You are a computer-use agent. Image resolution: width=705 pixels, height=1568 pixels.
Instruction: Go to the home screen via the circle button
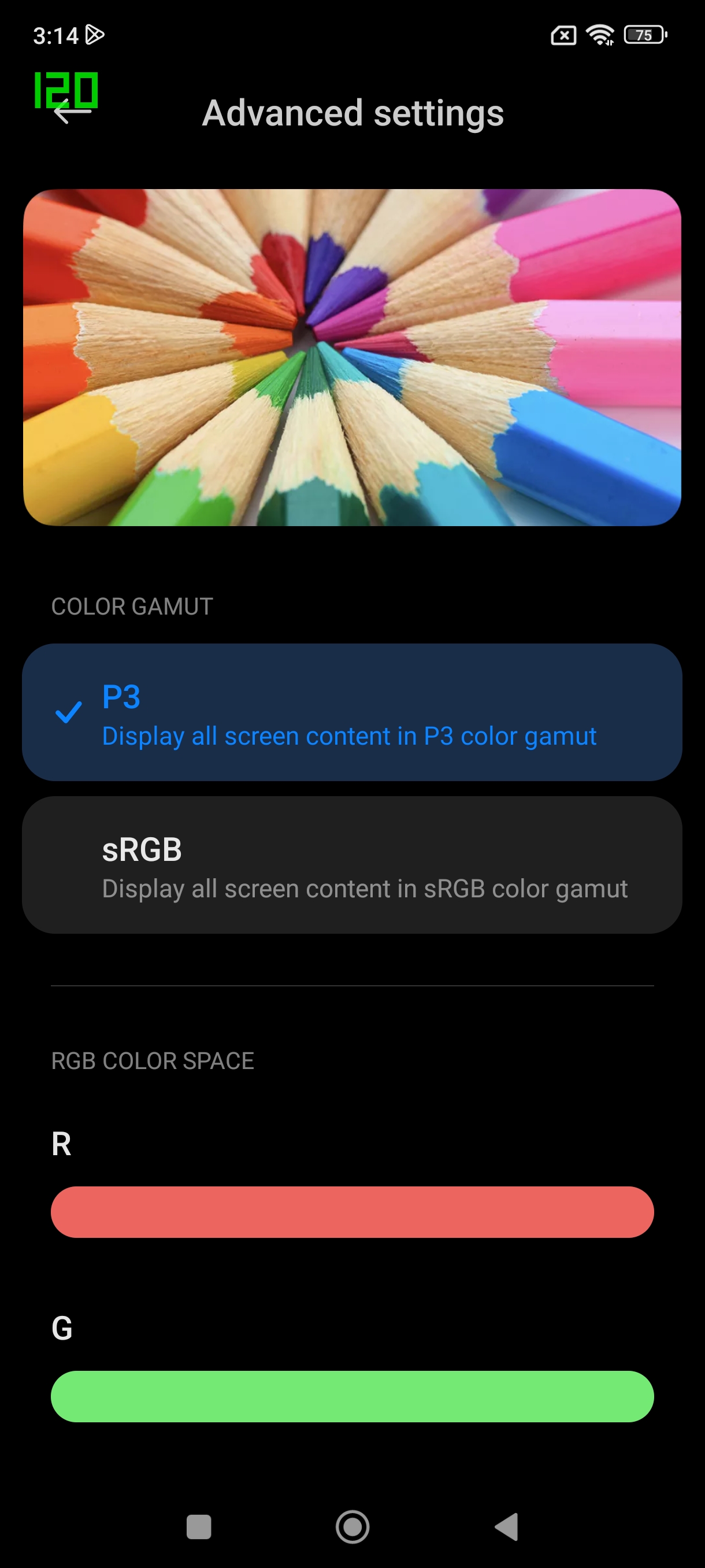point(352,1526)
